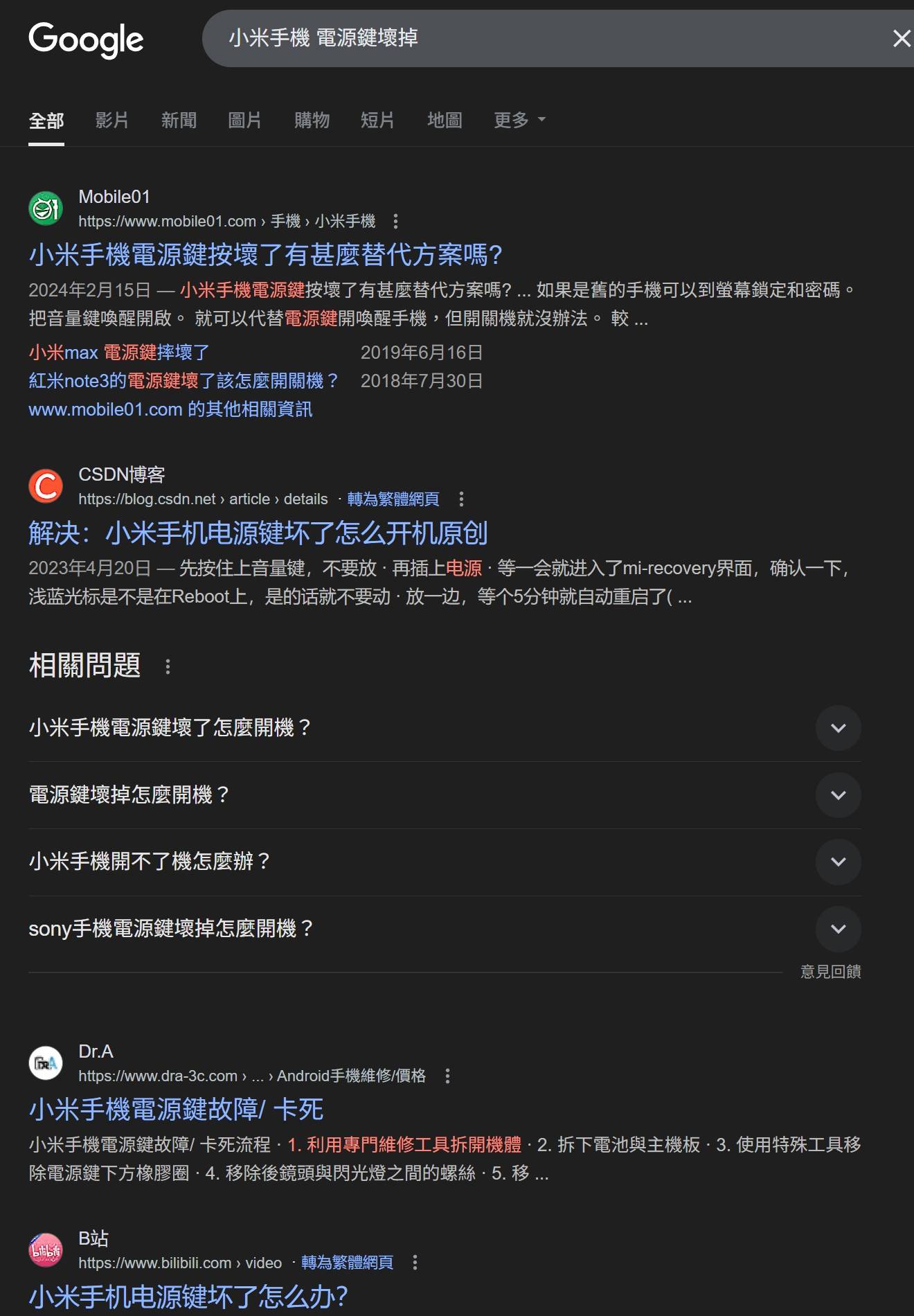This screenshot has width=914, height=1316.
Task: Expand question 小米手機電源鍵壞了怎麼開機?
Action: point(838,728)
